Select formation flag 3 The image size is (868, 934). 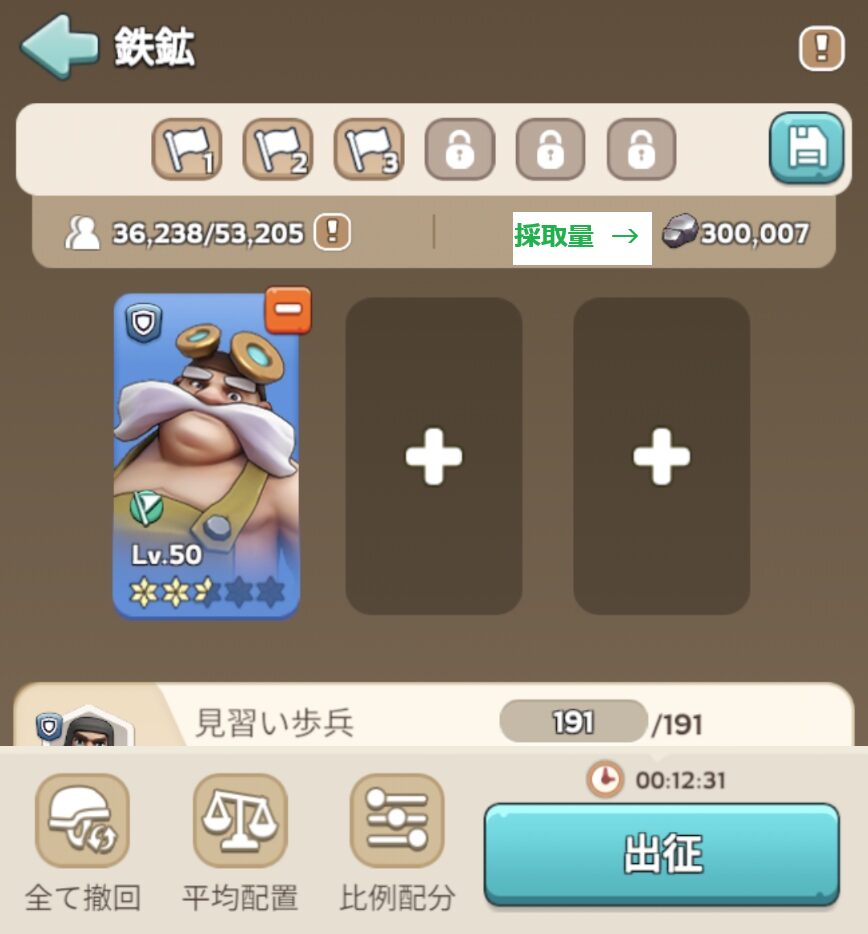(369, 150)
